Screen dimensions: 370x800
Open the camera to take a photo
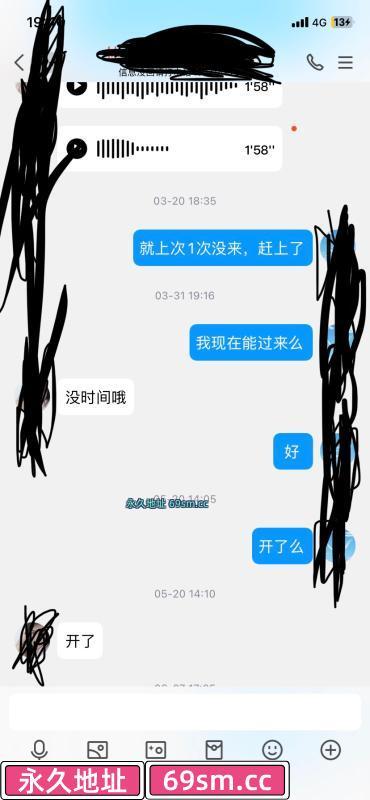coord(156,750)
